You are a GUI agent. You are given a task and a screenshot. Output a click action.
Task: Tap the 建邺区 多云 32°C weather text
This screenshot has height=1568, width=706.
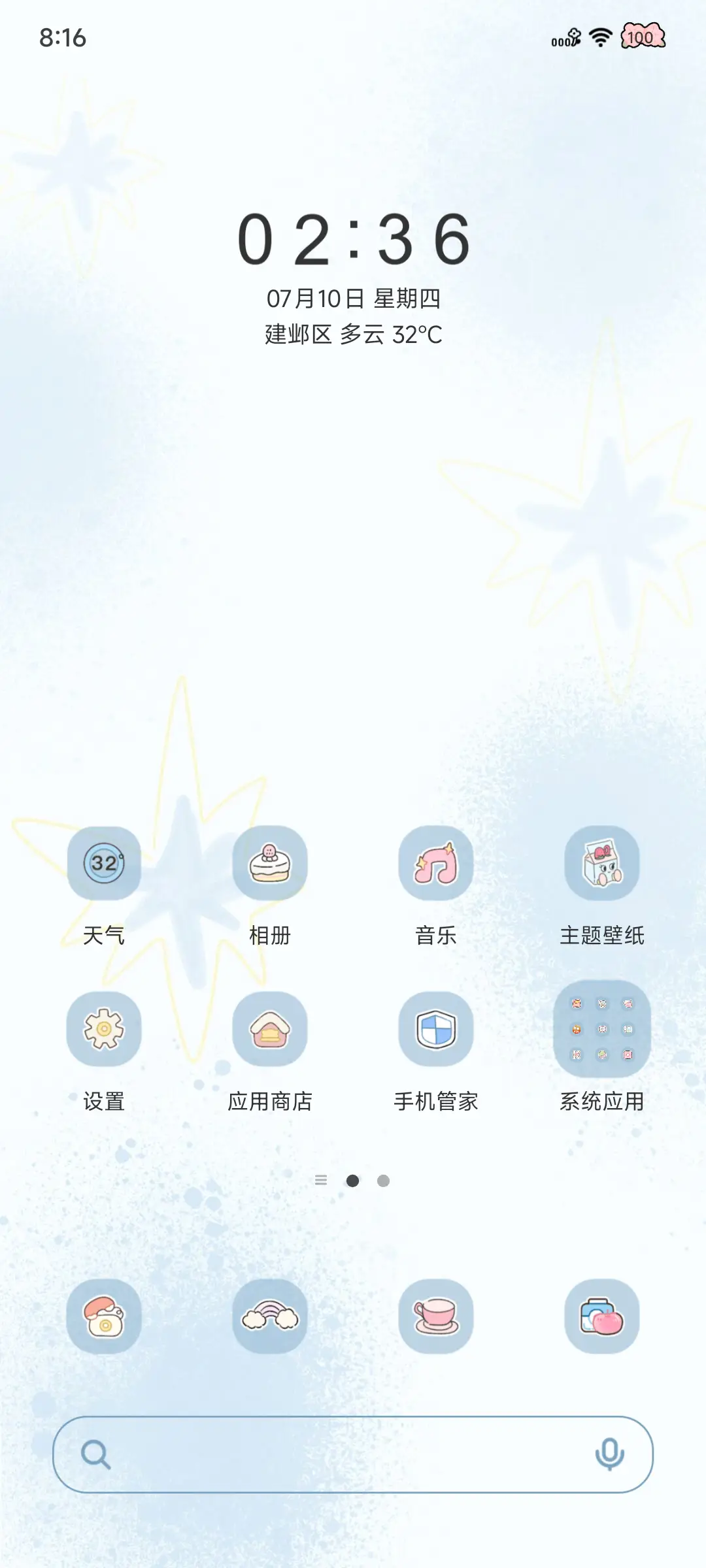tap(353, 336)
